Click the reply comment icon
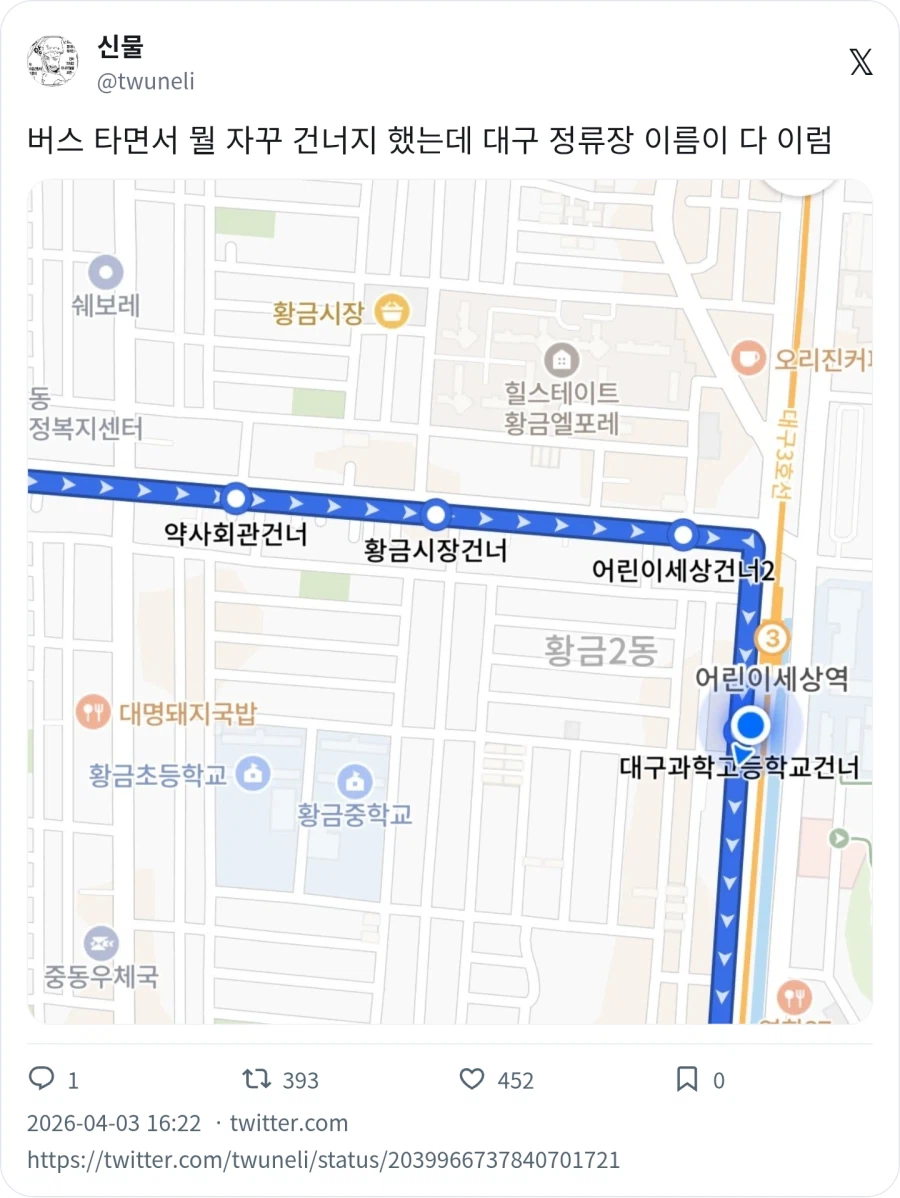The width and height of the screenshot is (900, 1198). (x=42, y=1079)
